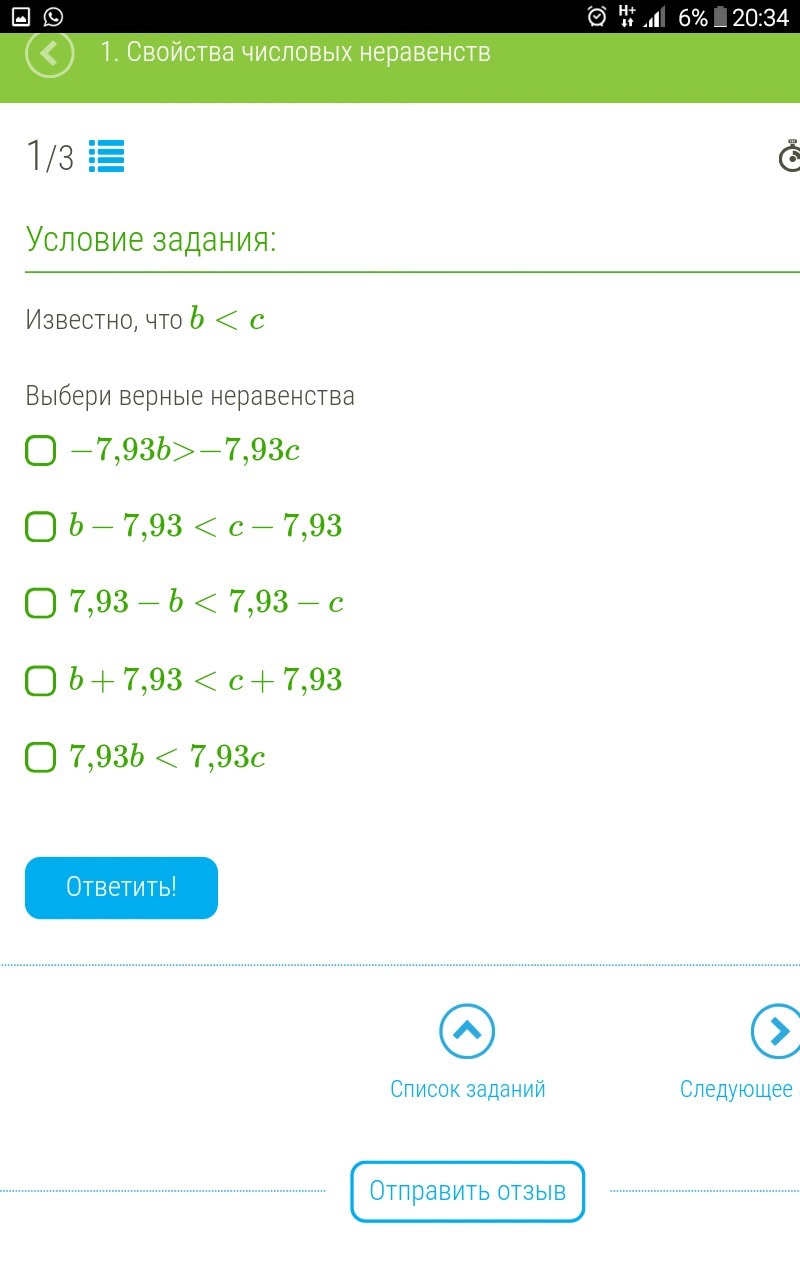The width and height of the screenshot is (800, 1280).
Task: Go back using the header arrow
Action: [x=50, y=53]
